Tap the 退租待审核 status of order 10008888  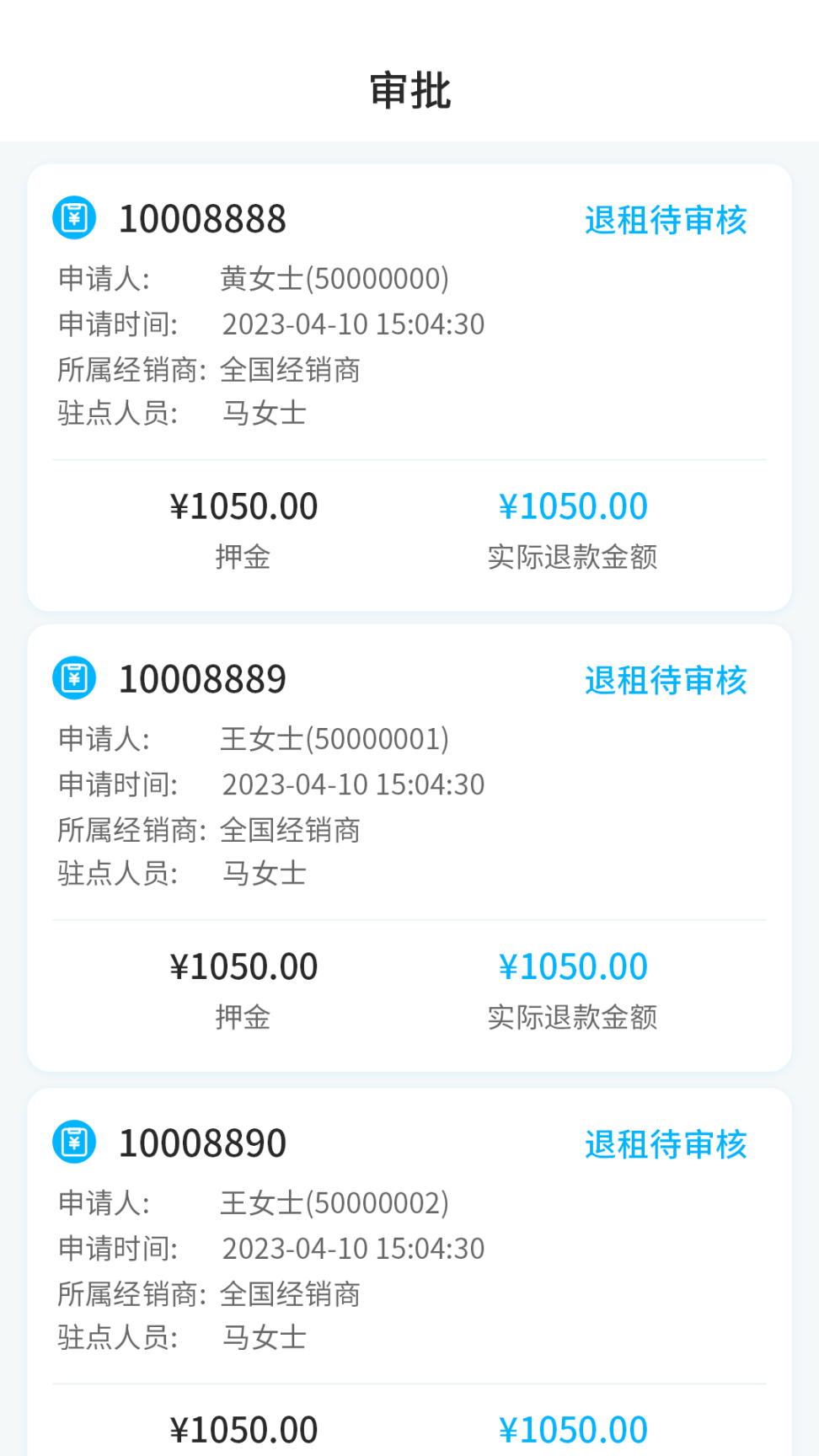tap(666, 219)
